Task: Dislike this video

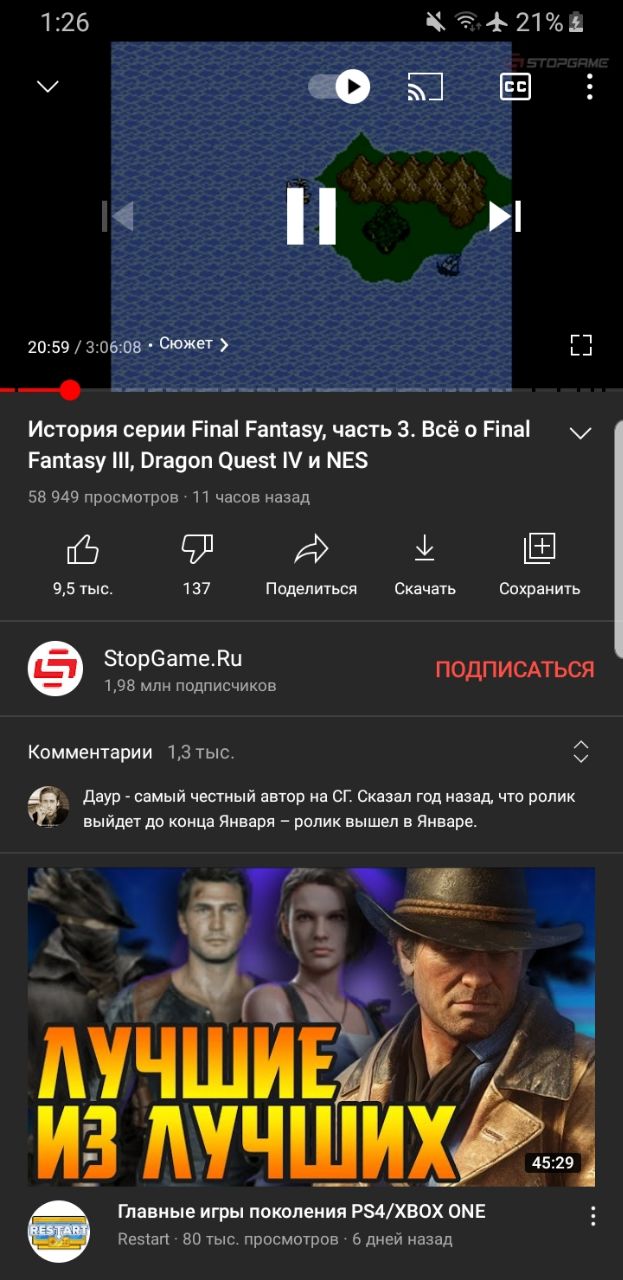Action: [x=196, y=563]
